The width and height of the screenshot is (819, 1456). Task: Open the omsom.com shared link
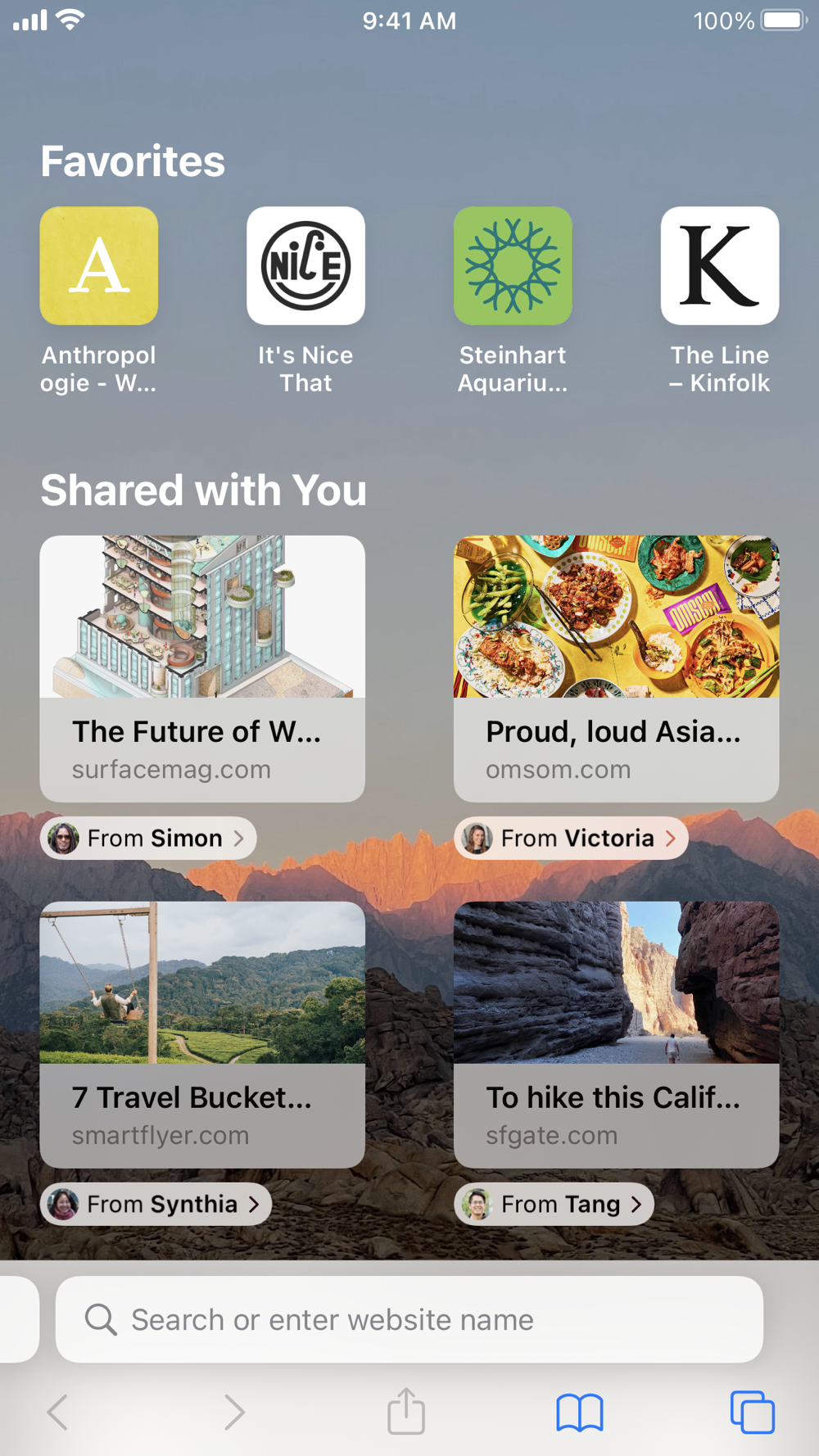tap(616, 668)
